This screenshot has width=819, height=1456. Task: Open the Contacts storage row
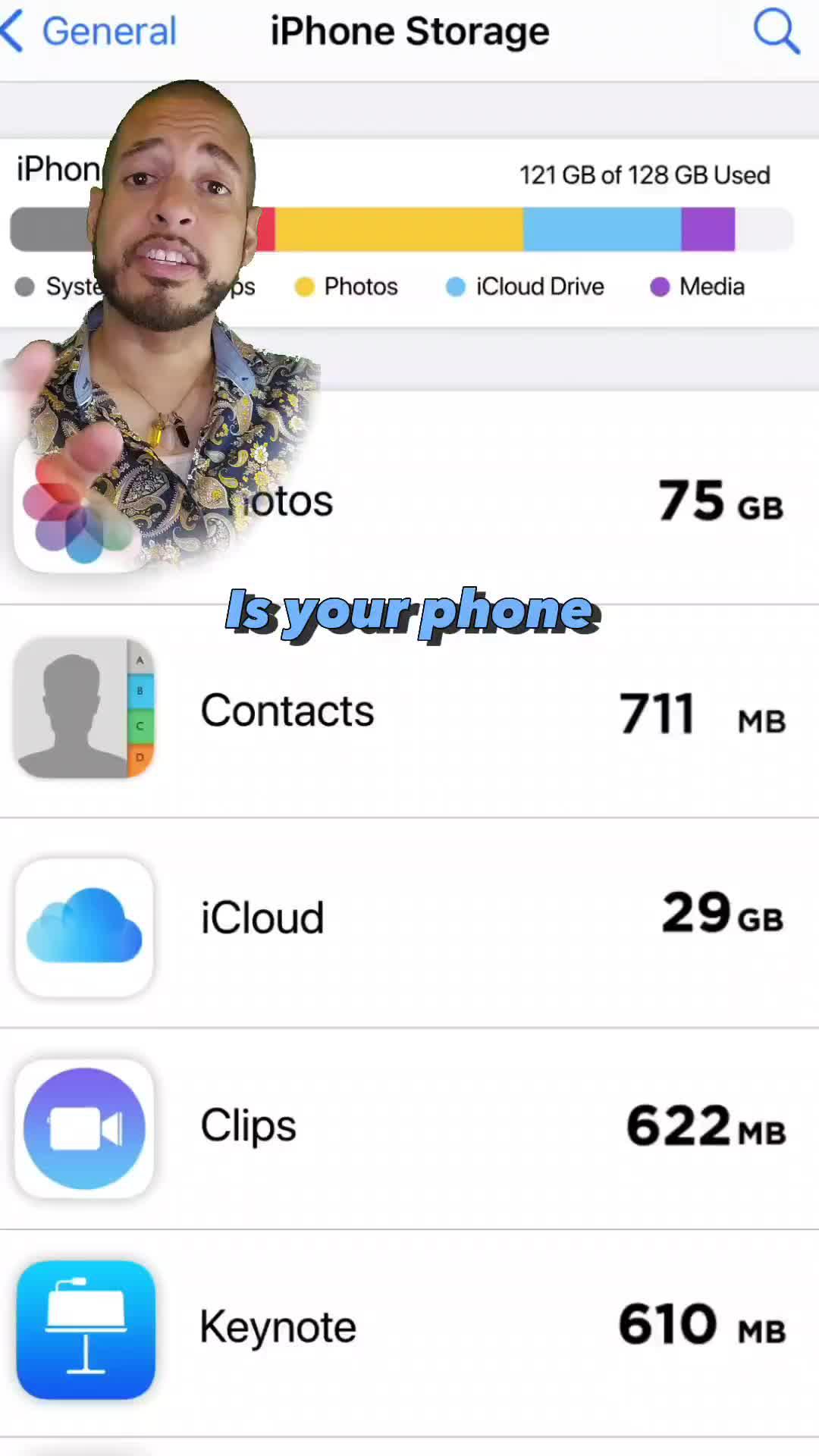point(409,709)
